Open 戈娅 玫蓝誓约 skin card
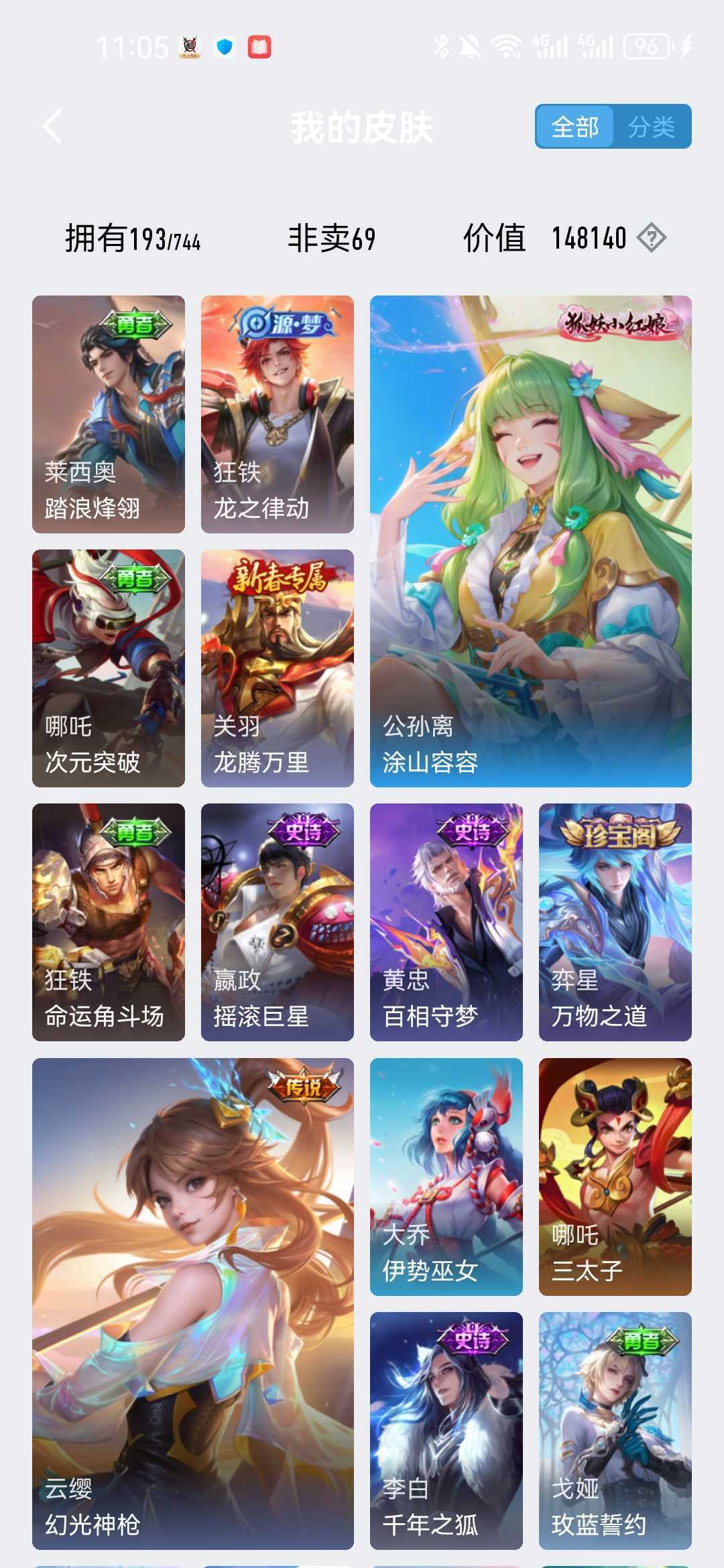 point(615,1430)
